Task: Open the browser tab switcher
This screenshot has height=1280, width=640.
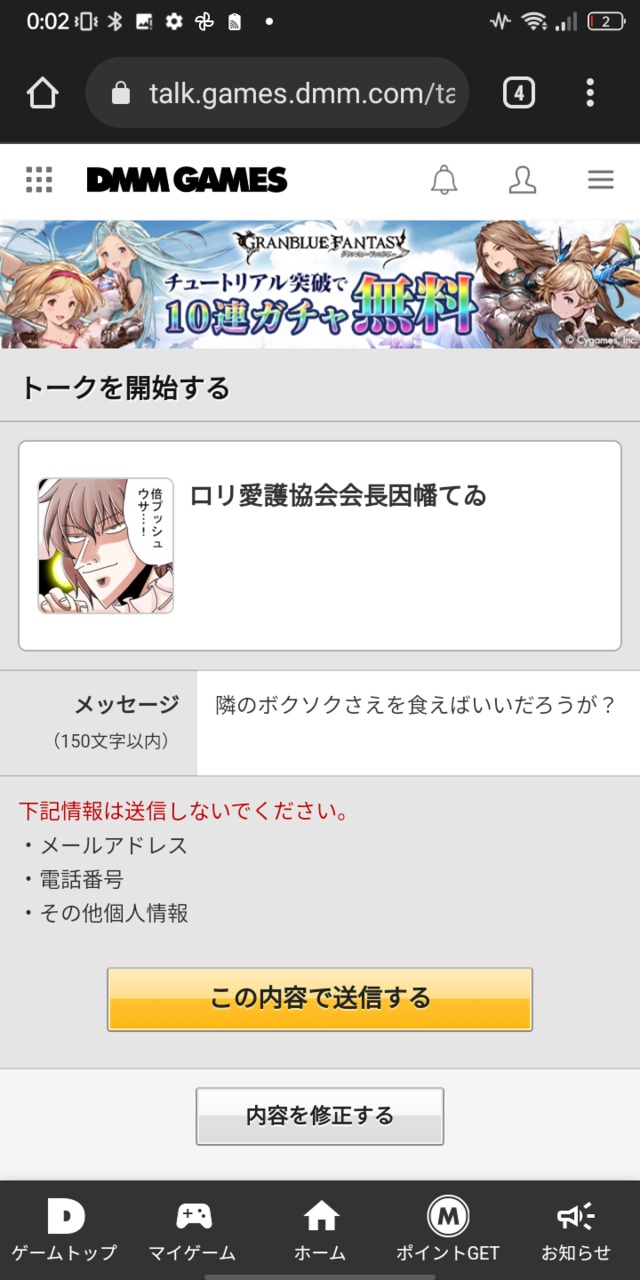Action: tap(518, 94)
